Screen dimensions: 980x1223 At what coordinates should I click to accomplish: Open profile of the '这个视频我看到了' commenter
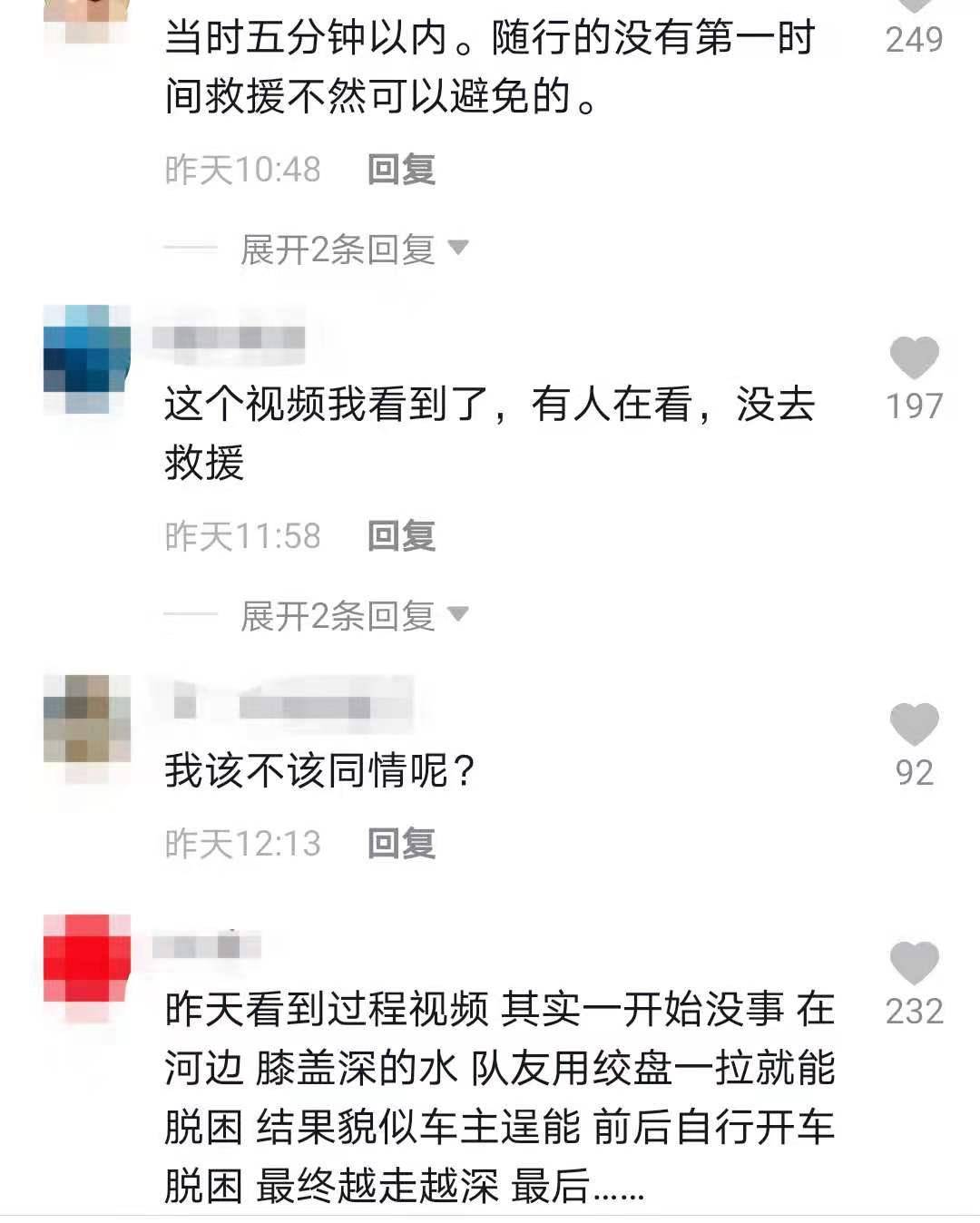click(x=88, y=359)
